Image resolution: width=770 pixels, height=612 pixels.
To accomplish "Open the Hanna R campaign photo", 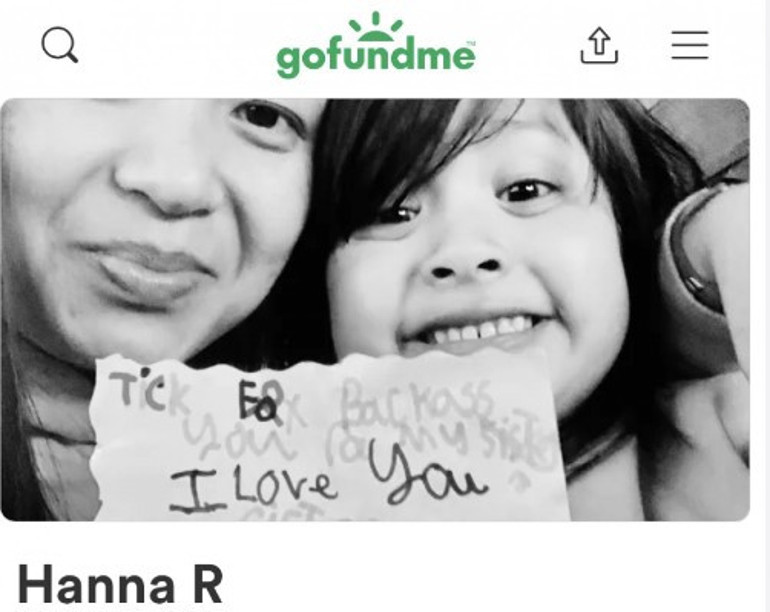I will (x=375, y=310).
